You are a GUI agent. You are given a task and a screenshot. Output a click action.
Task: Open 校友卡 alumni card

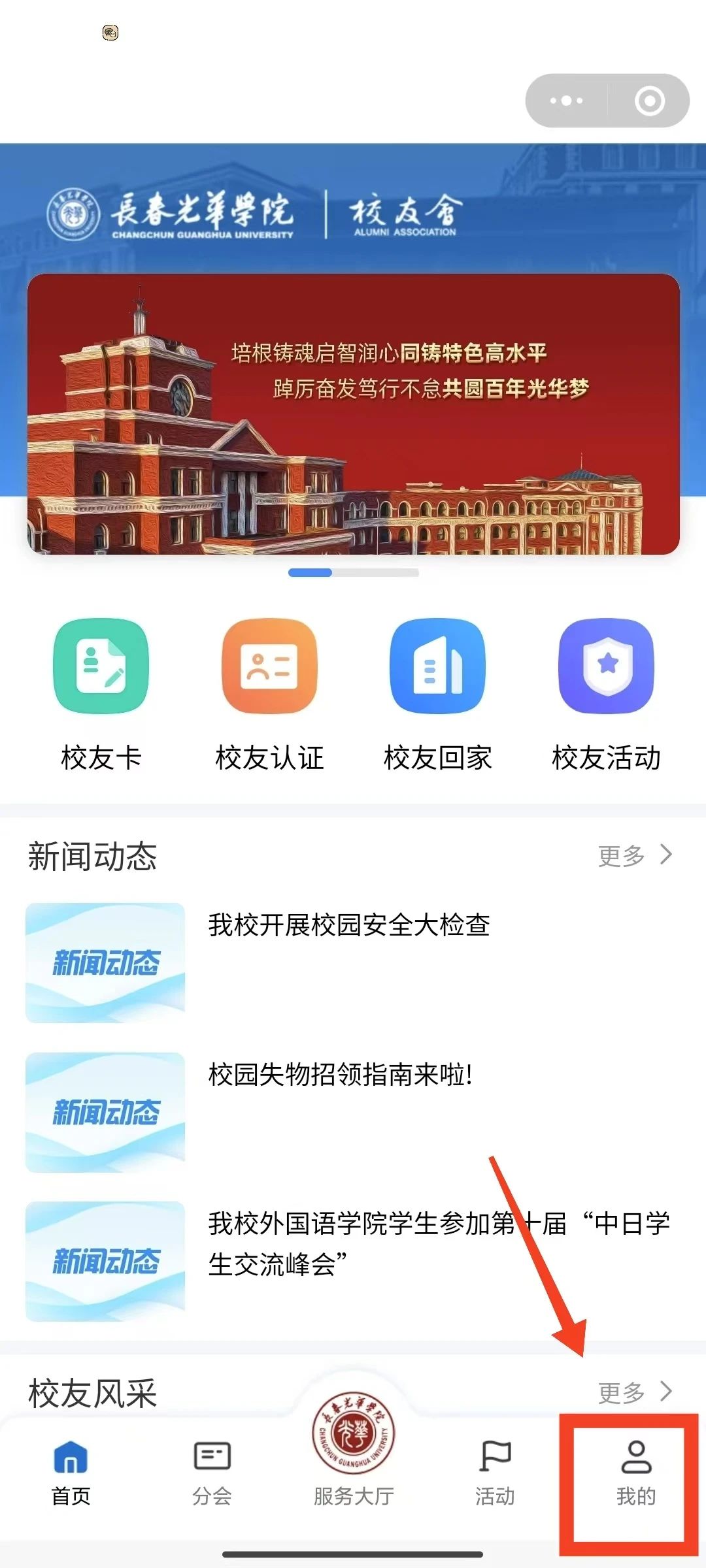coord(101,695)
